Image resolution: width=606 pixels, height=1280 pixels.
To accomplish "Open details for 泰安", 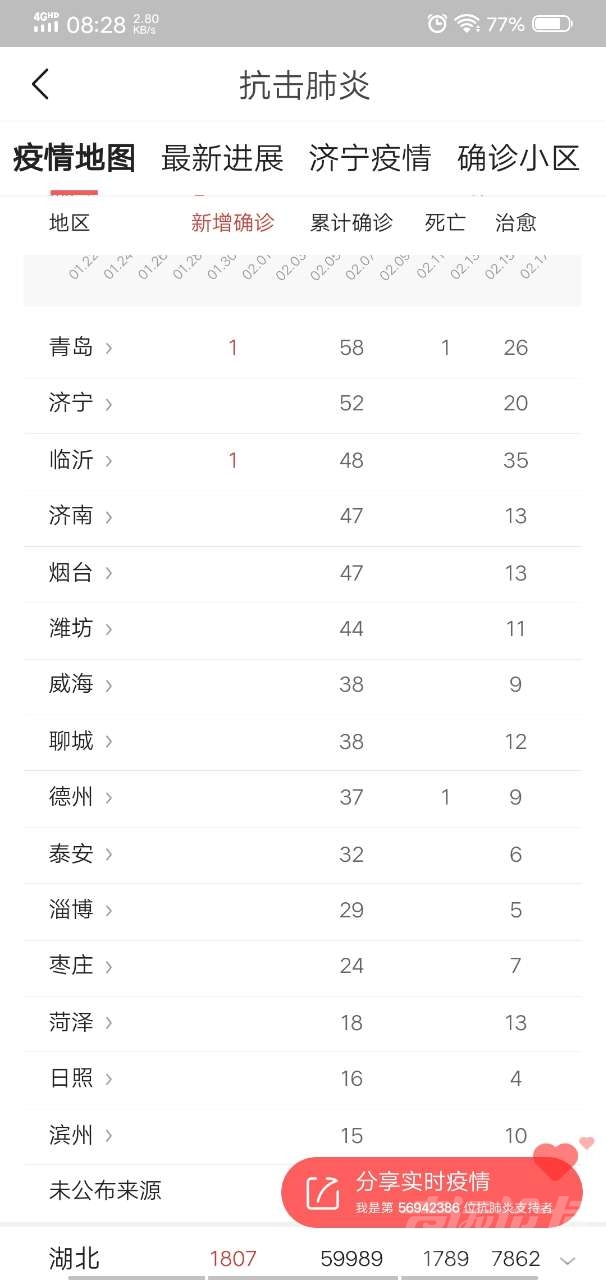I will pos(80,854).
